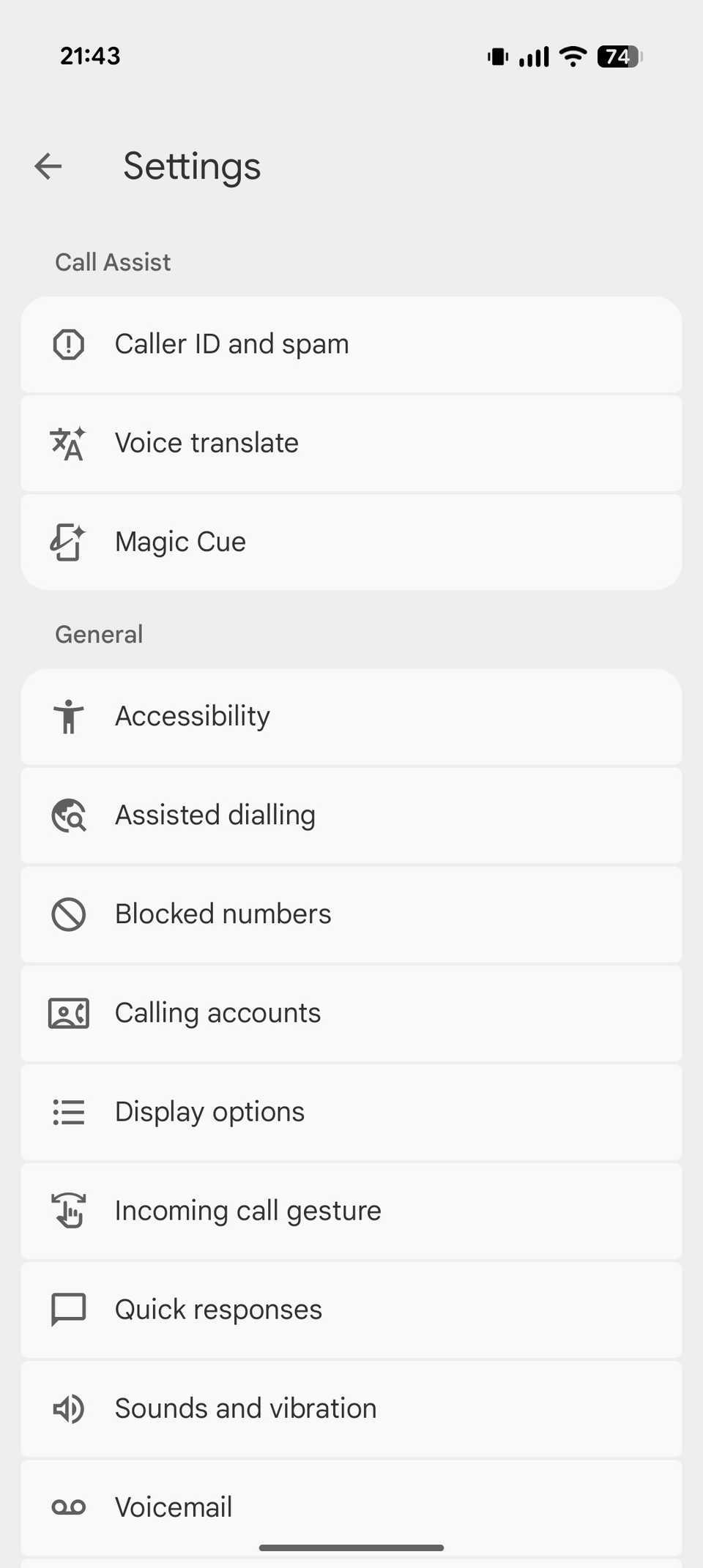This screenshot has width=703, height=1568.
Task: Click the Incoming call gesture phone icon
Action: (67, 1211)
